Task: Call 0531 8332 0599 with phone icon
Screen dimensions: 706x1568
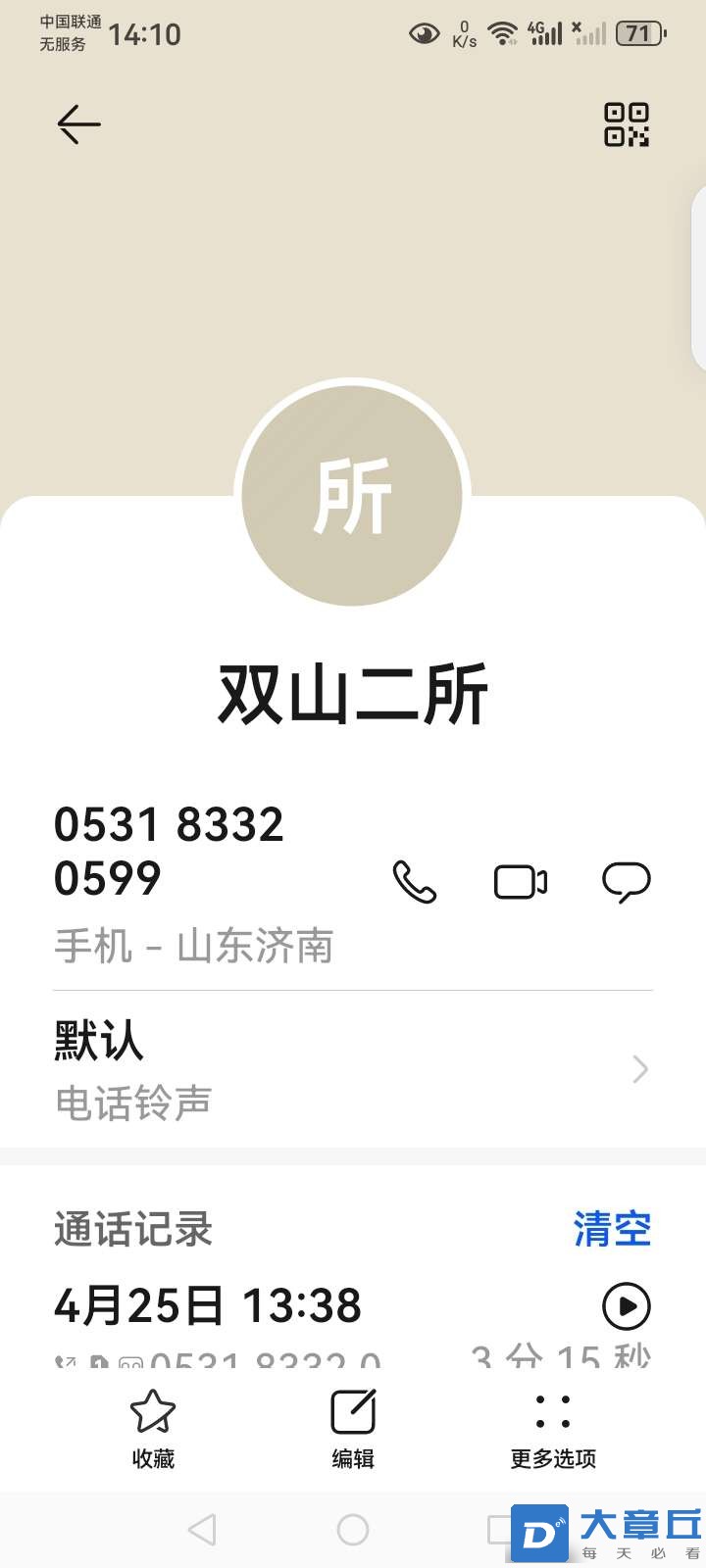Action: (x=414, y=882)
